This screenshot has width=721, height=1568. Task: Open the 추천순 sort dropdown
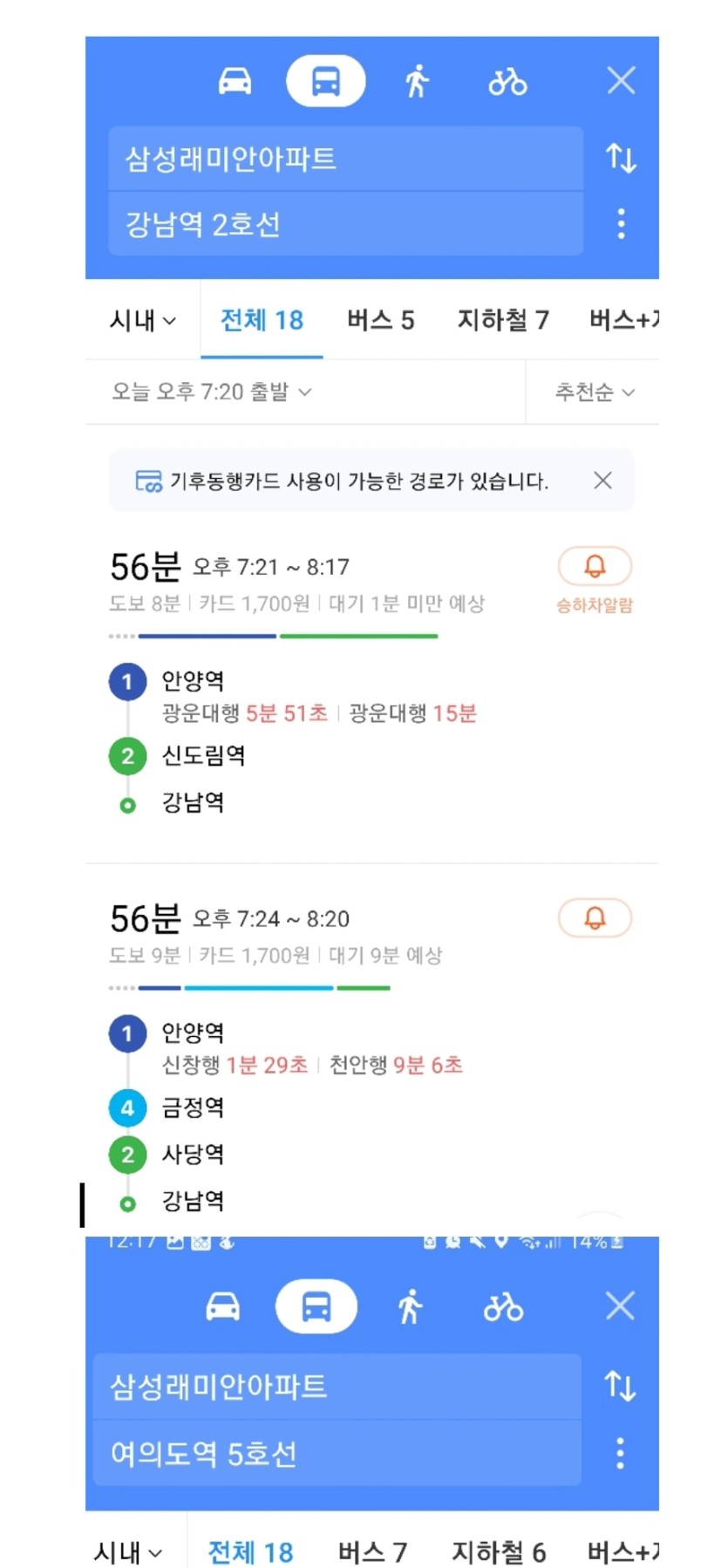(595, 392)
